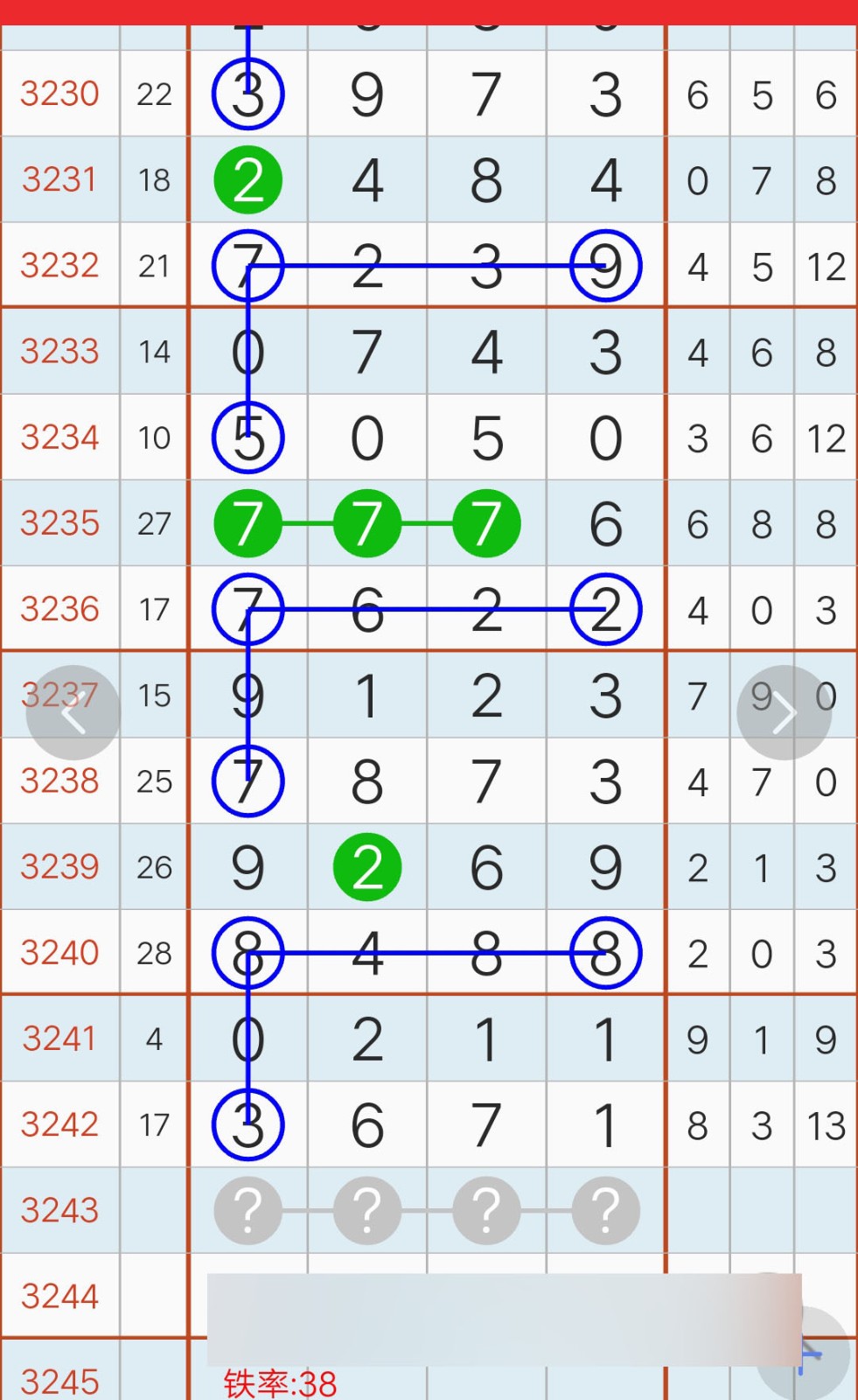Tap the first question mark in row 3243

[x=248, y=1210]
